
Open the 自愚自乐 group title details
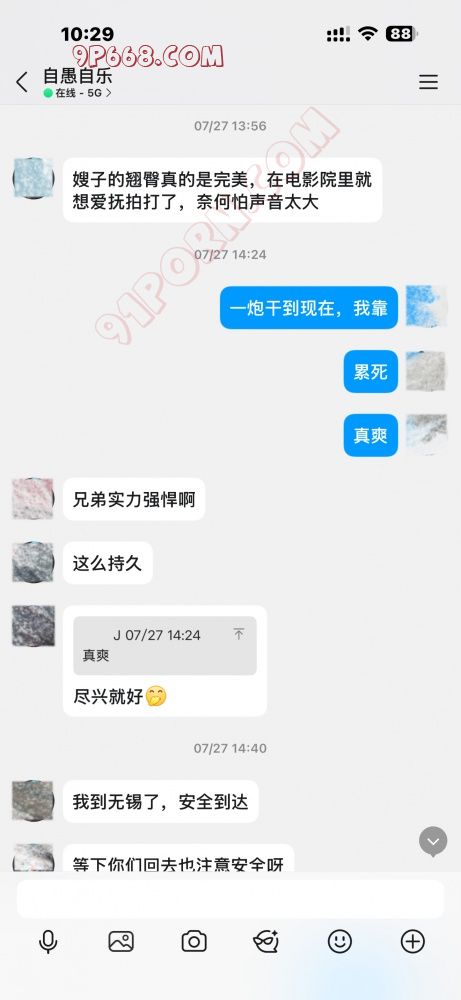tap(78, 77)
